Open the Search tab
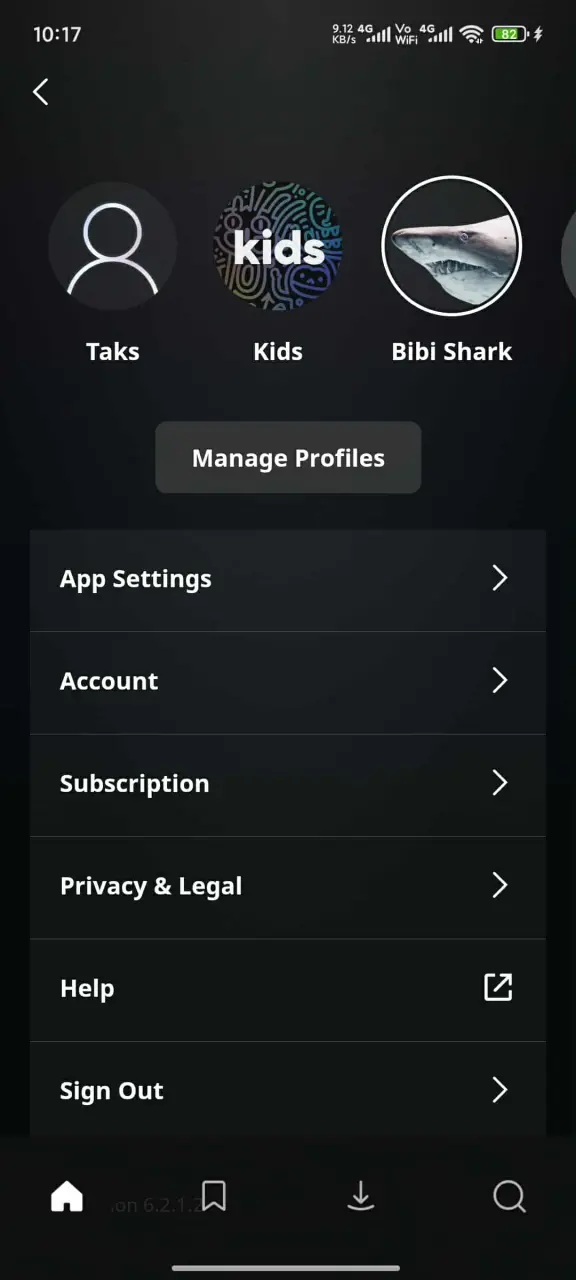 click(509, 1196)
